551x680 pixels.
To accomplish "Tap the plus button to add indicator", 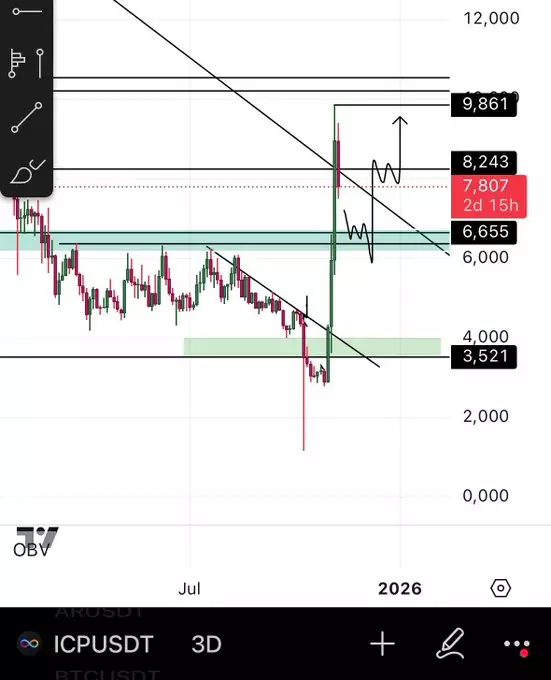I will [382, 644].
